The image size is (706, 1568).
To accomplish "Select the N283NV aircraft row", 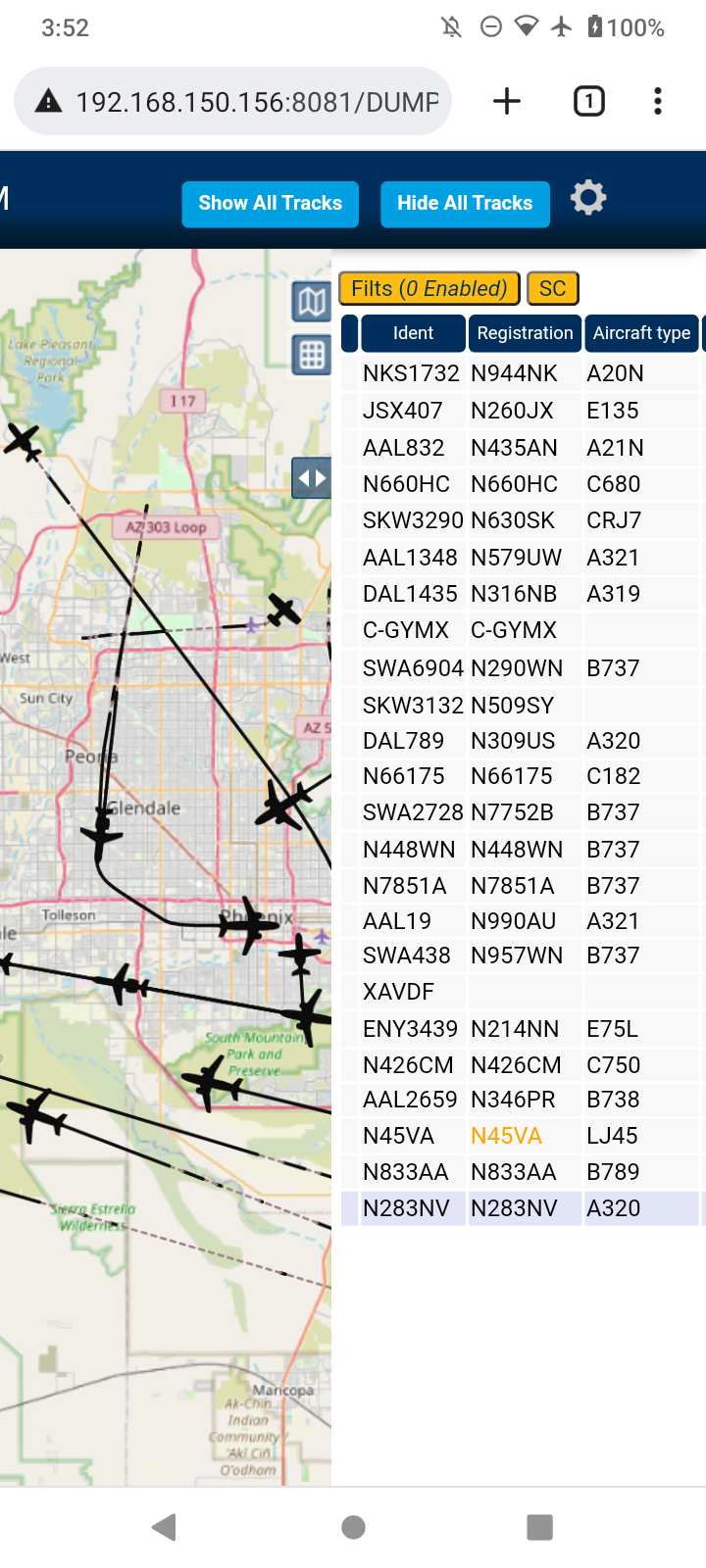I will click(x=524, y=1208).
